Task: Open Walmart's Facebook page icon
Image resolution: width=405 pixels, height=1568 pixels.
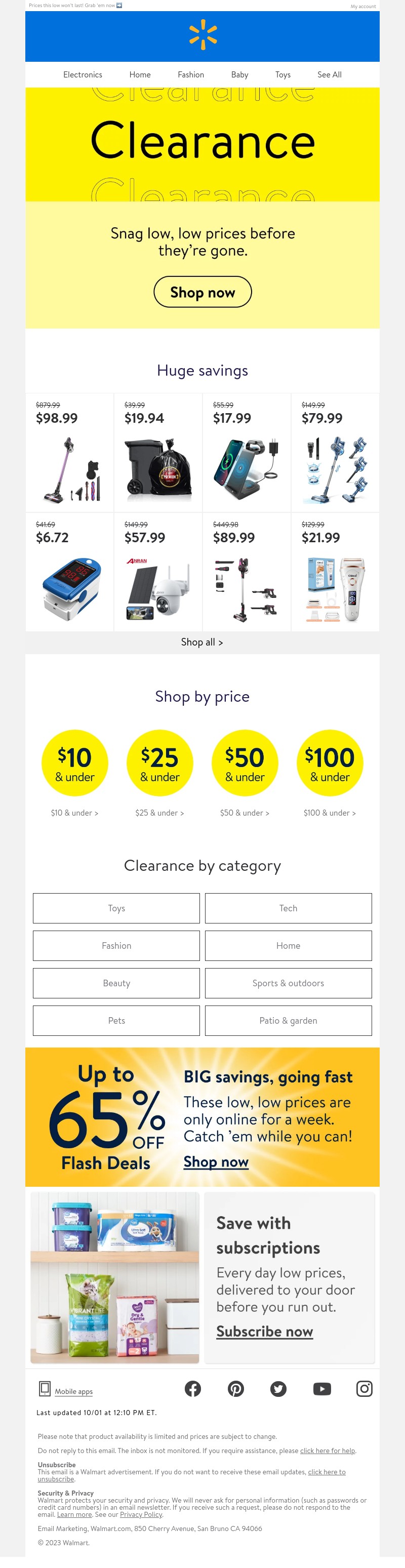Action: click(x=192, y=1388)
